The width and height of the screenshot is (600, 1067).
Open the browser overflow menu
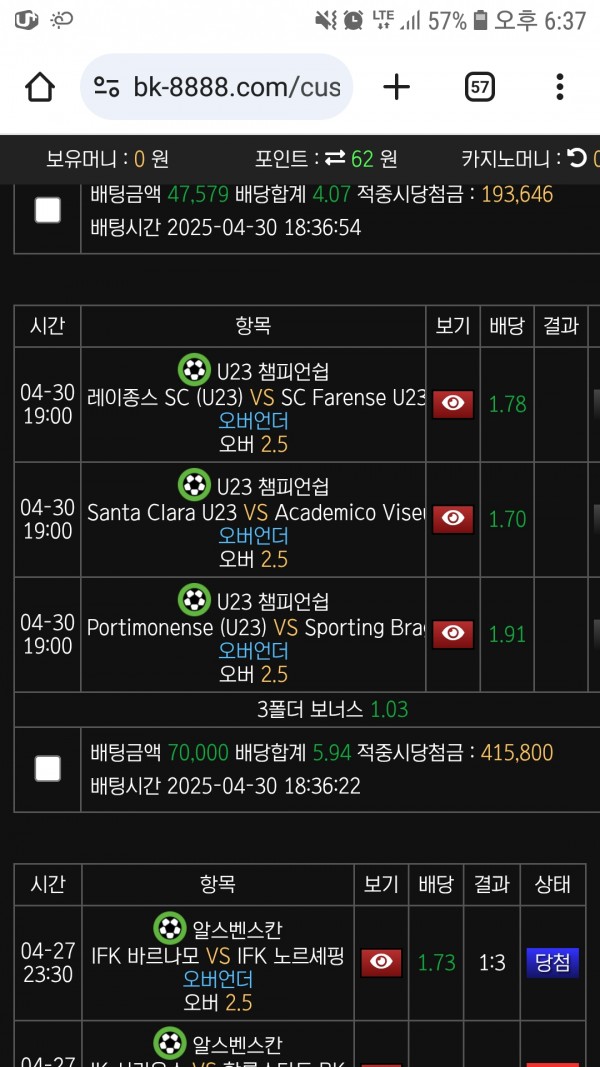click(x=559, y=87)
